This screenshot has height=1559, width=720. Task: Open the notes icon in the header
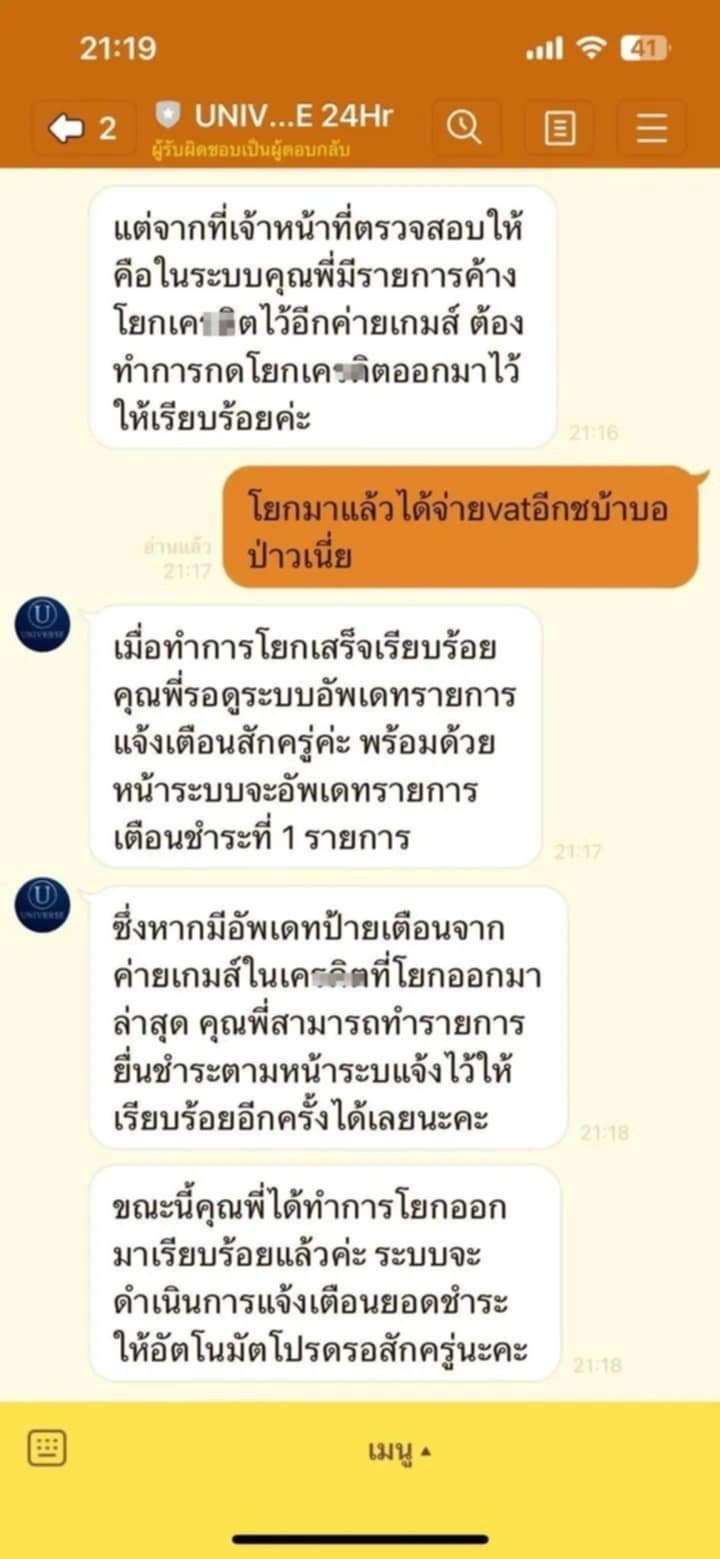click(559, 128)
